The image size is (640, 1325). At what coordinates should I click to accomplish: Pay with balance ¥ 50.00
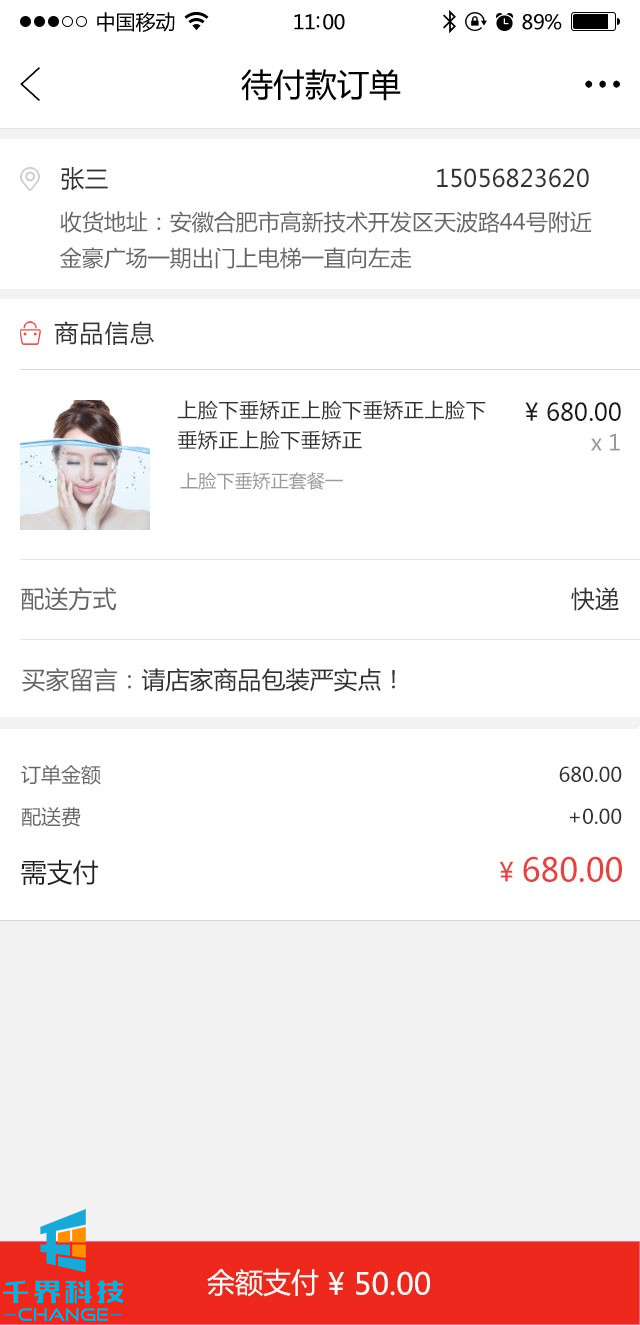tap(319, 1283)
